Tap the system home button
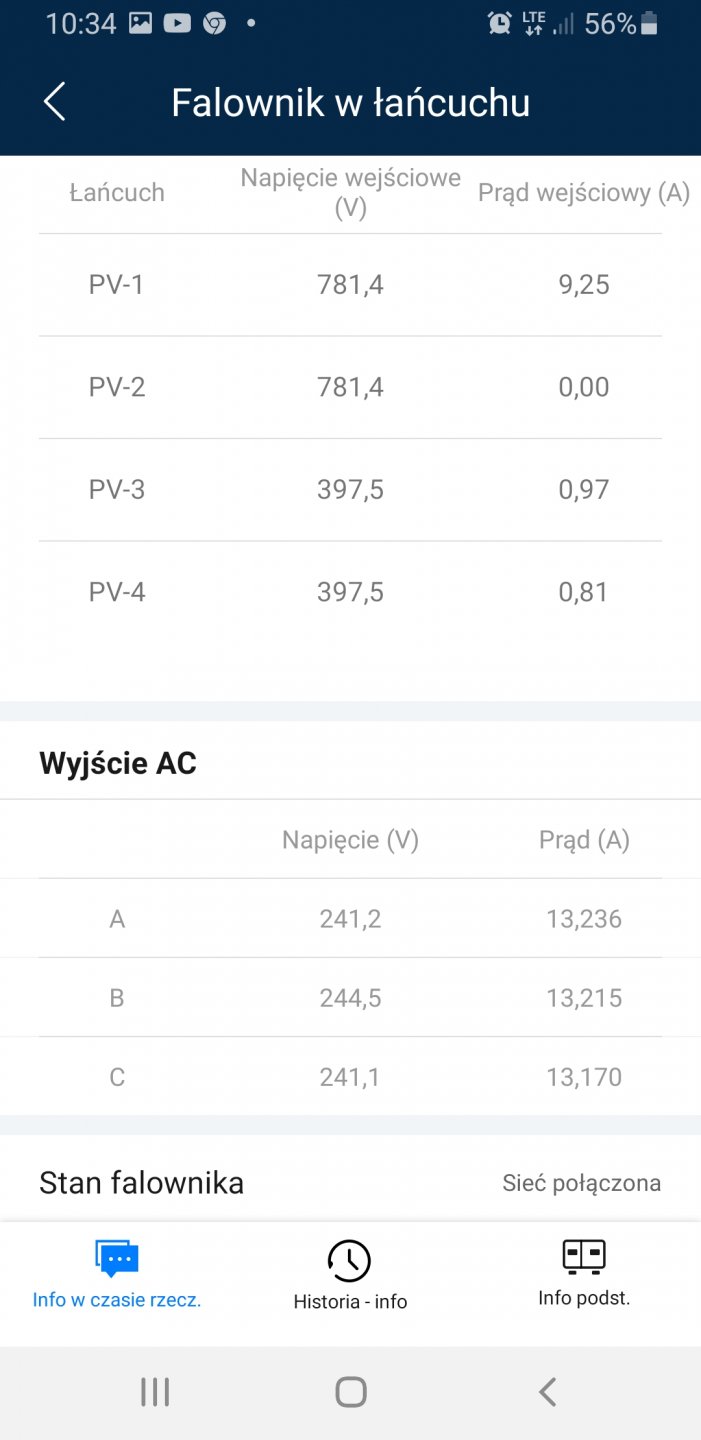Viewport: 701px width, 1440px height. coord(351,1392)
